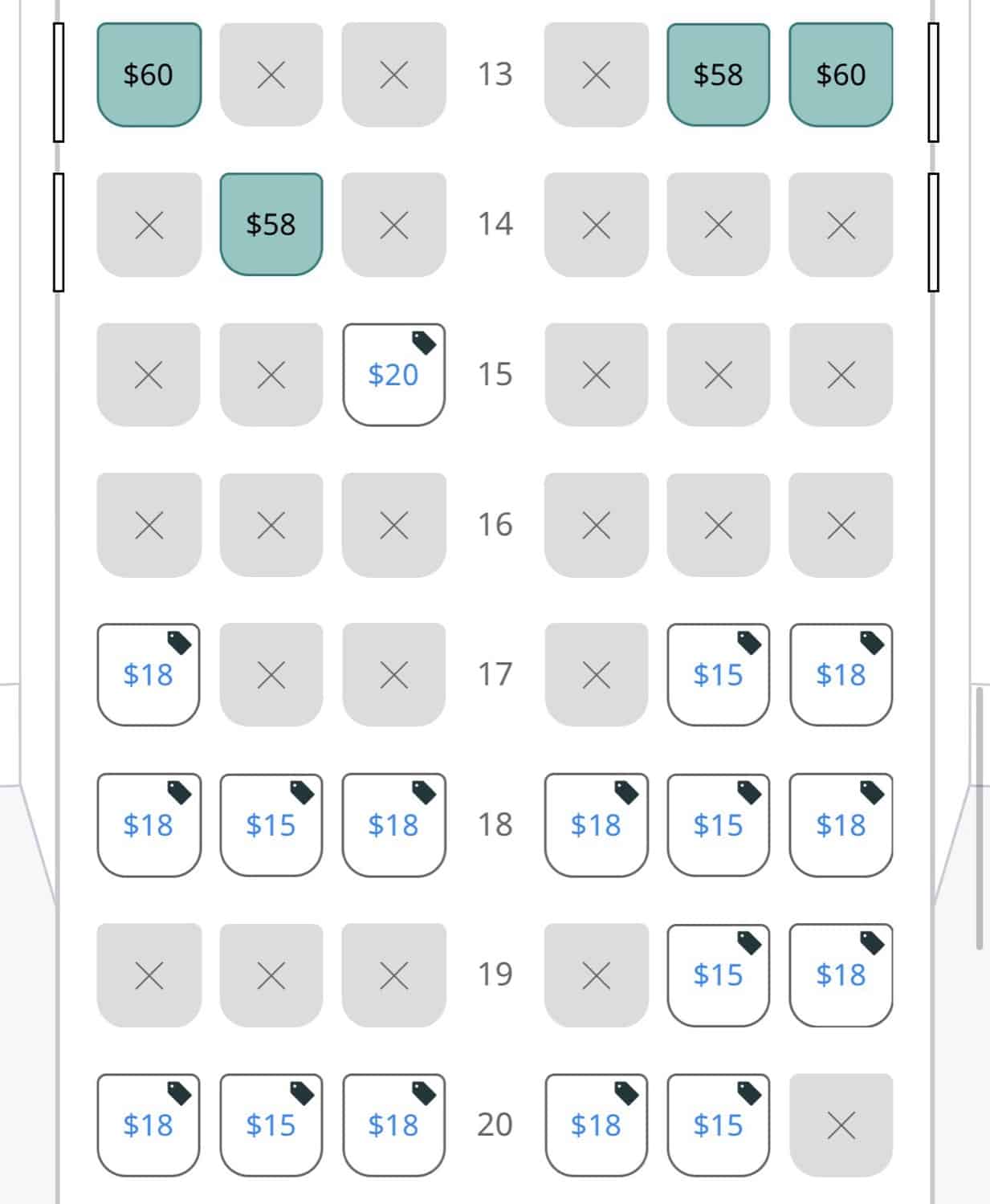Select the $58 seat in row 14
This screenshot has width=990, height=1204.
pos(271,225)
